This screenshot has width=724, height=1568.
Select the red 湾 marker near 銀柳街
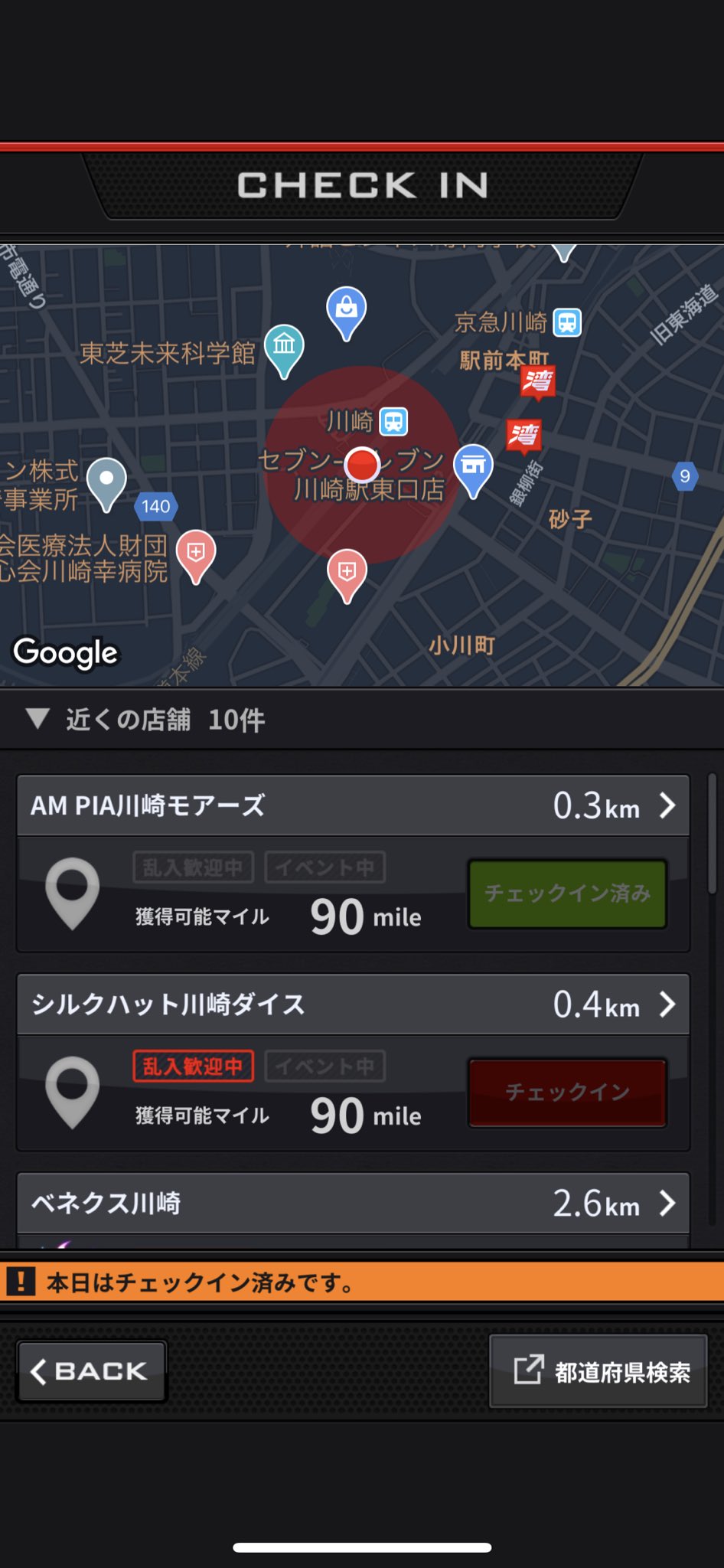(x=525, y=436)
